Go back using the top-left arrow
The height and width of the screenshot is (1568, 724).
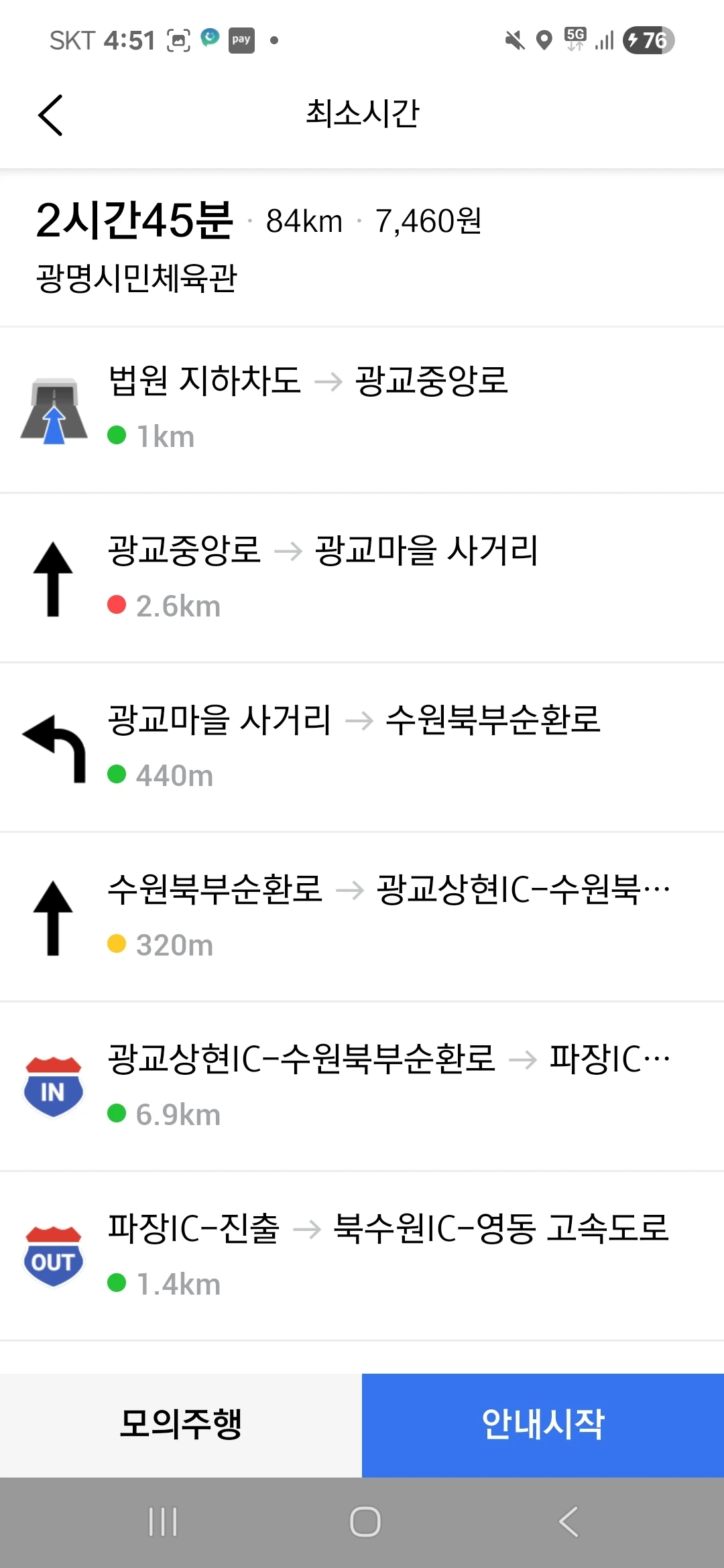tap(50, 115)
